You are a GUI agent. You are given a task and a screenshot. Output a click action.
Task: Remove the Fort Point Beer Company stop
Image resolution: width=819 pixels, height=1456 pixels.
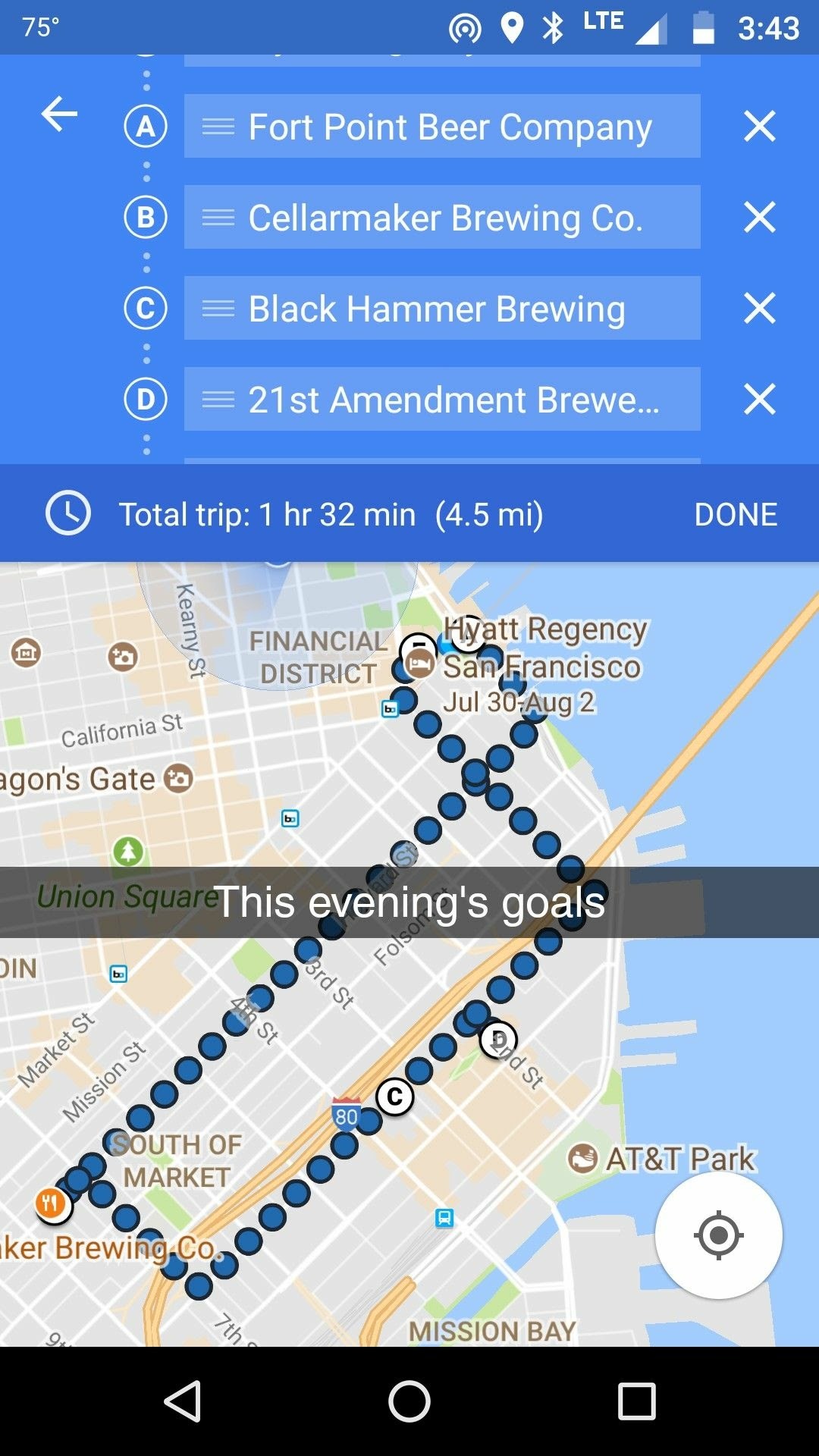(759, 126)
